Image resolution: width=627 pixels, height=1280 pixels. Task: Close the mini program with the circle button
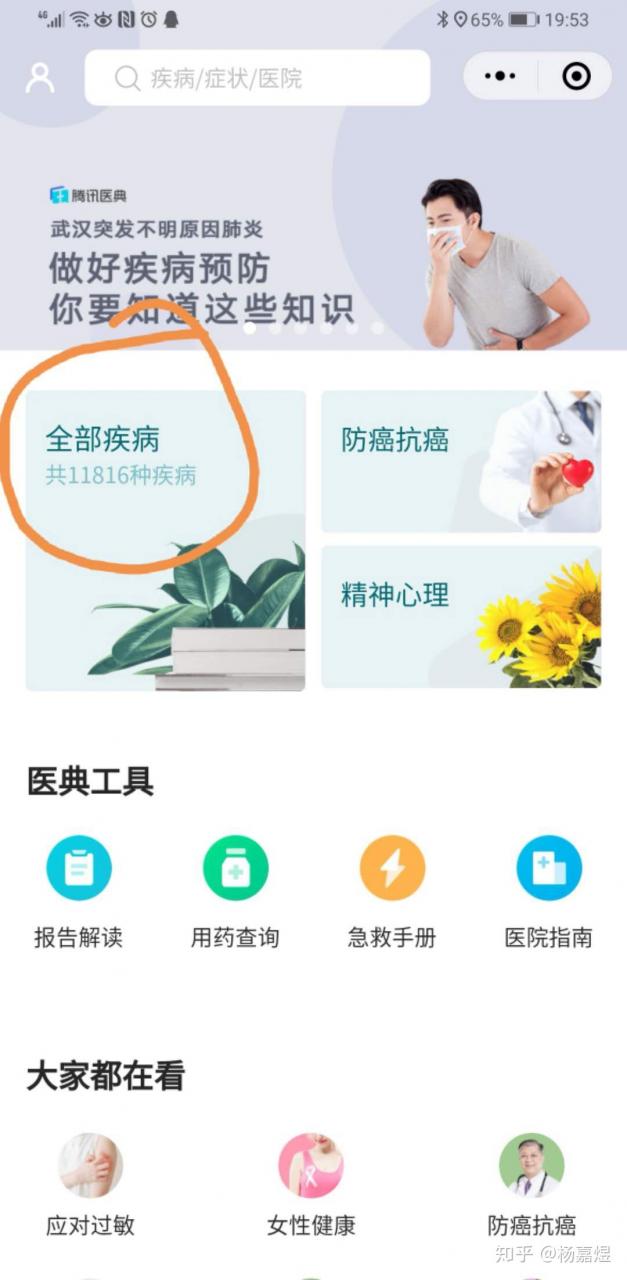coord(576,76)
